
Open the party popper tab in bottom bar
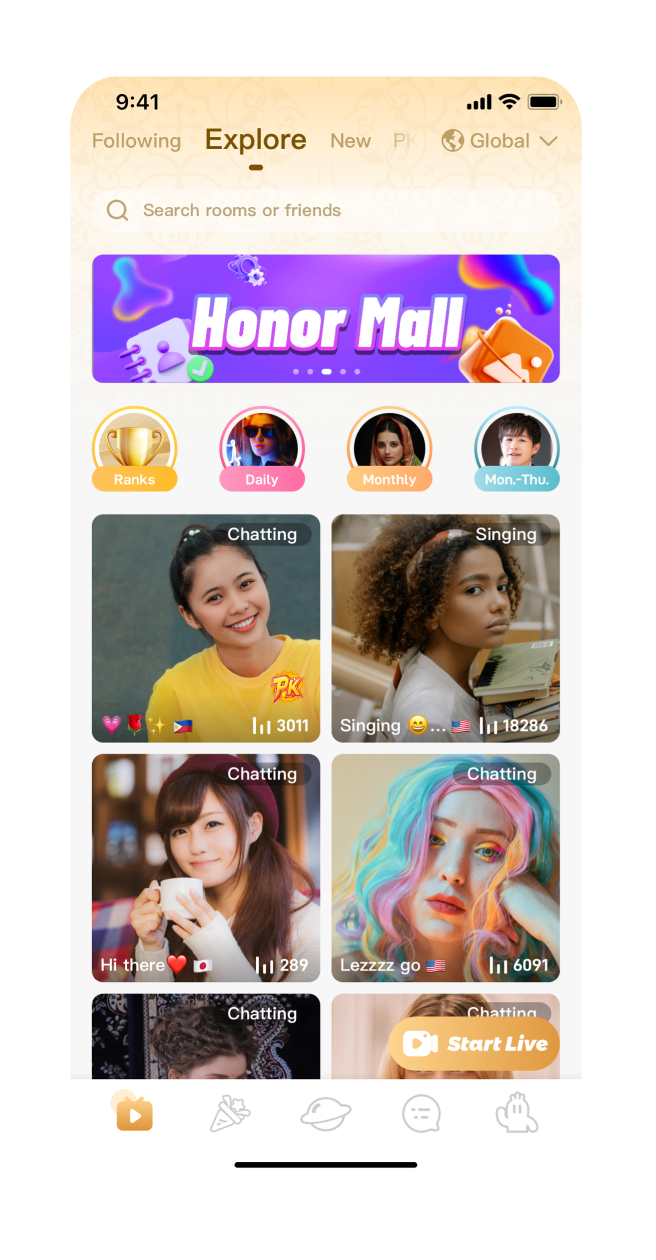230,1113
